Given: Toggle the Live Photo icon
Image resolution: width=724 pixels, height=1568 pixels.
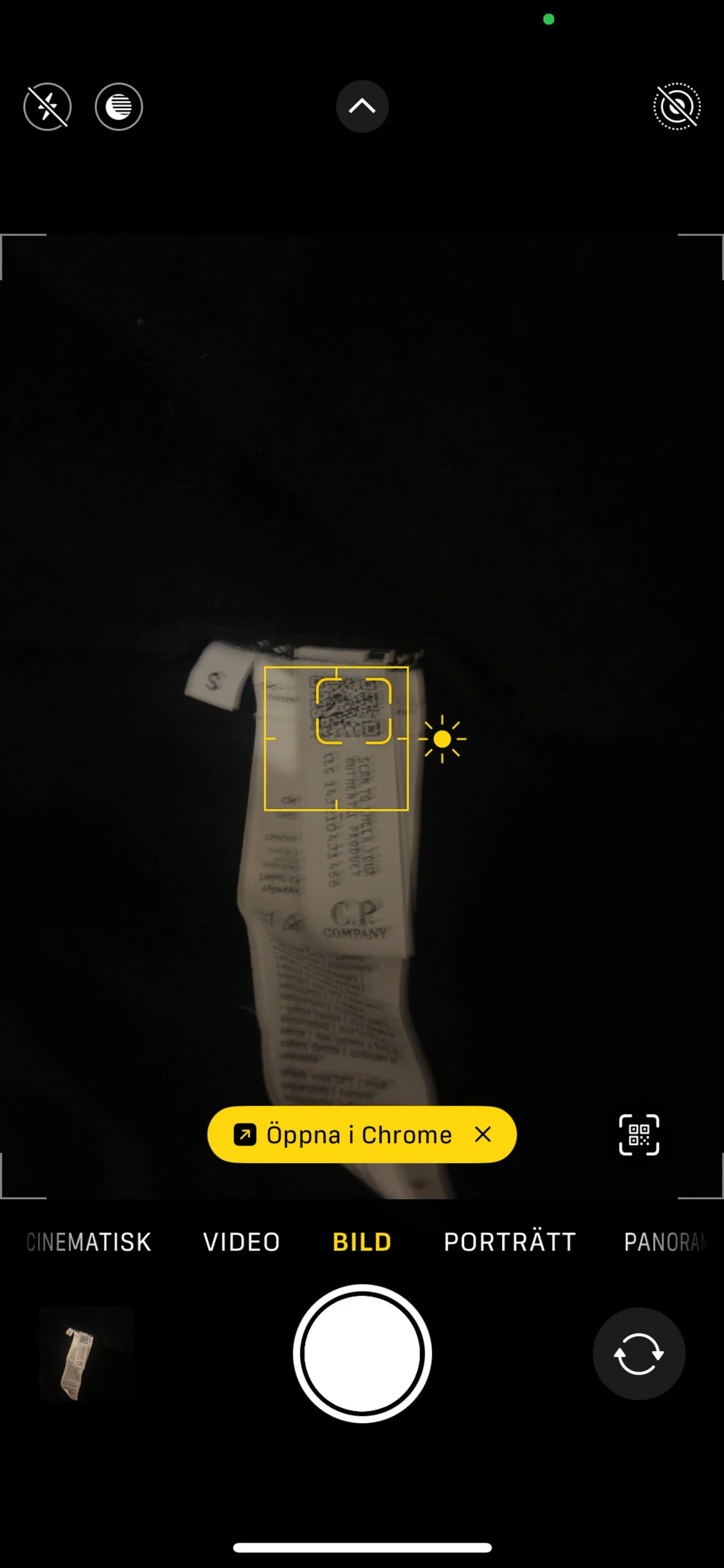Looking at the screenshot, I should point(677,107).
